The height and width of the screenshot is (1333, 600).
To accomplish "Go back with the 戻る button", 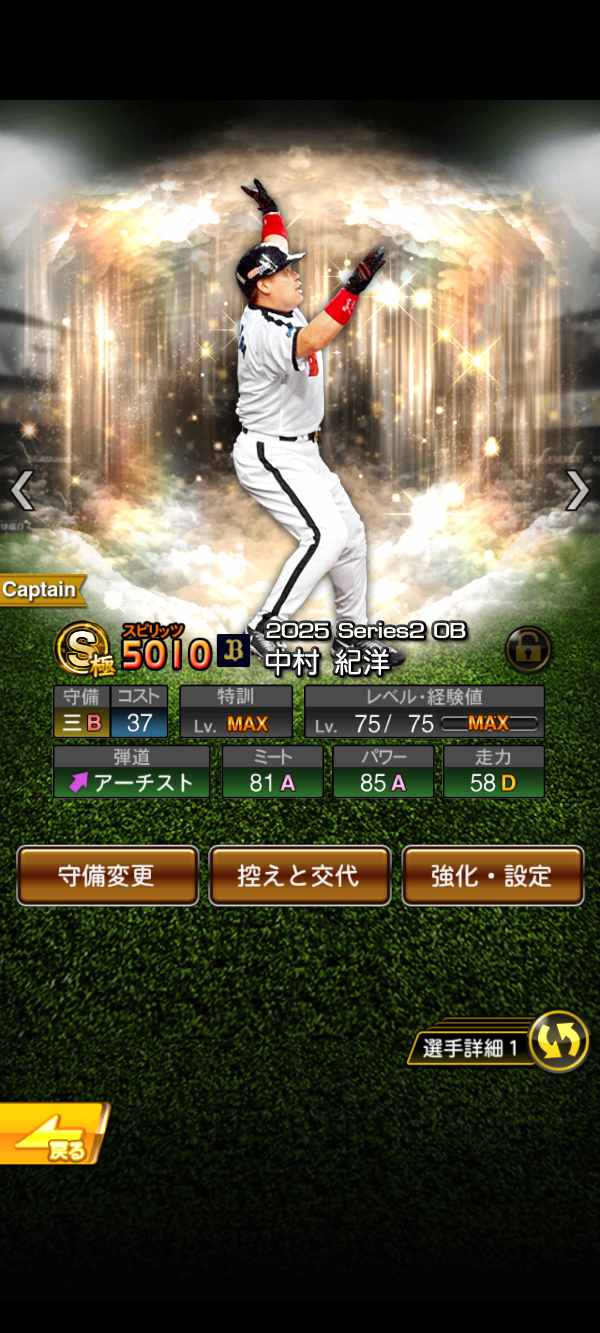I will [52, 1134].
